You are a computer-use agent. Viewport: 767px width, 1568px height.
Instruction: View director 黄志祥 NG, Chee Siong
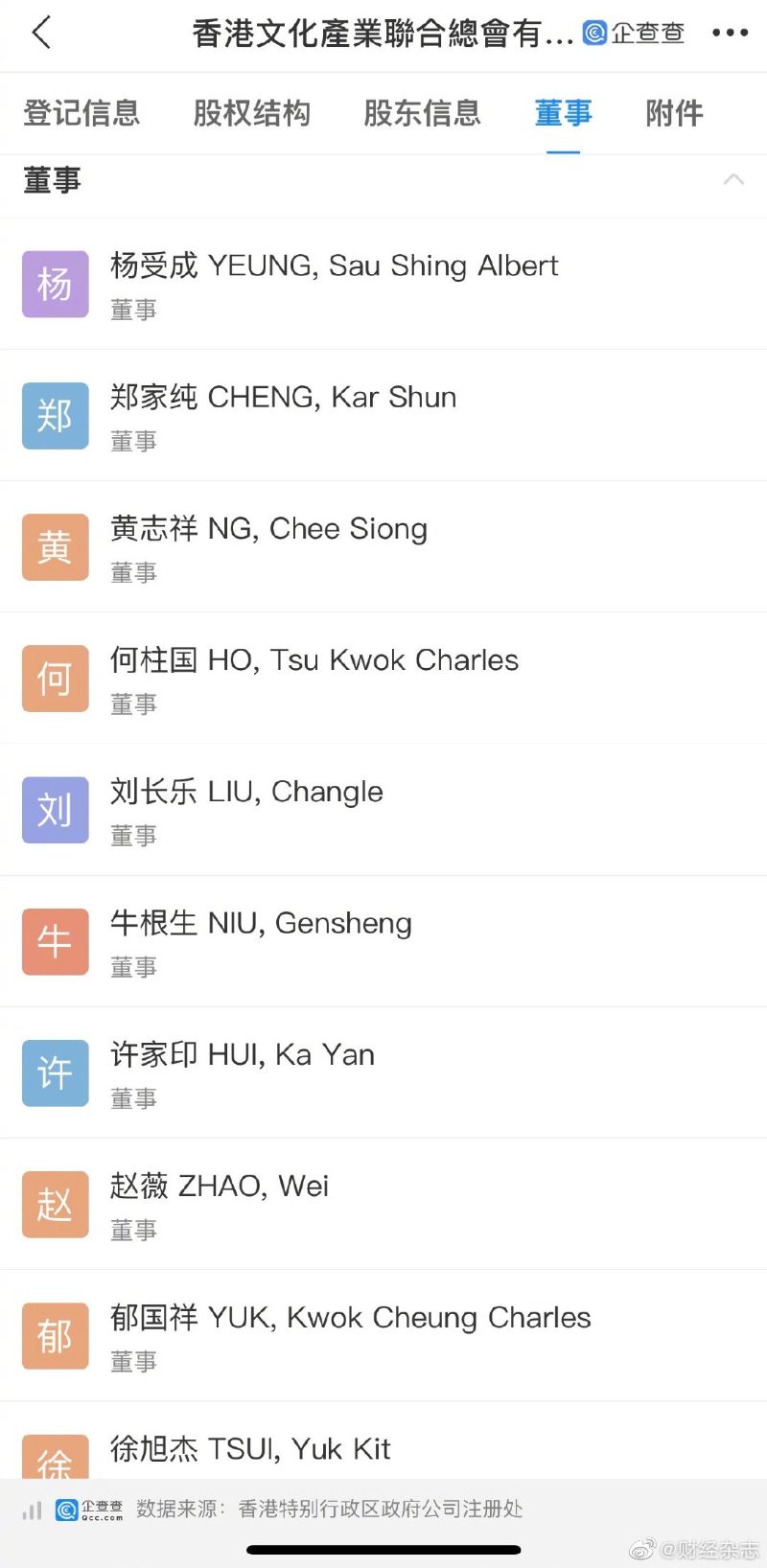(x=383, y=546)
